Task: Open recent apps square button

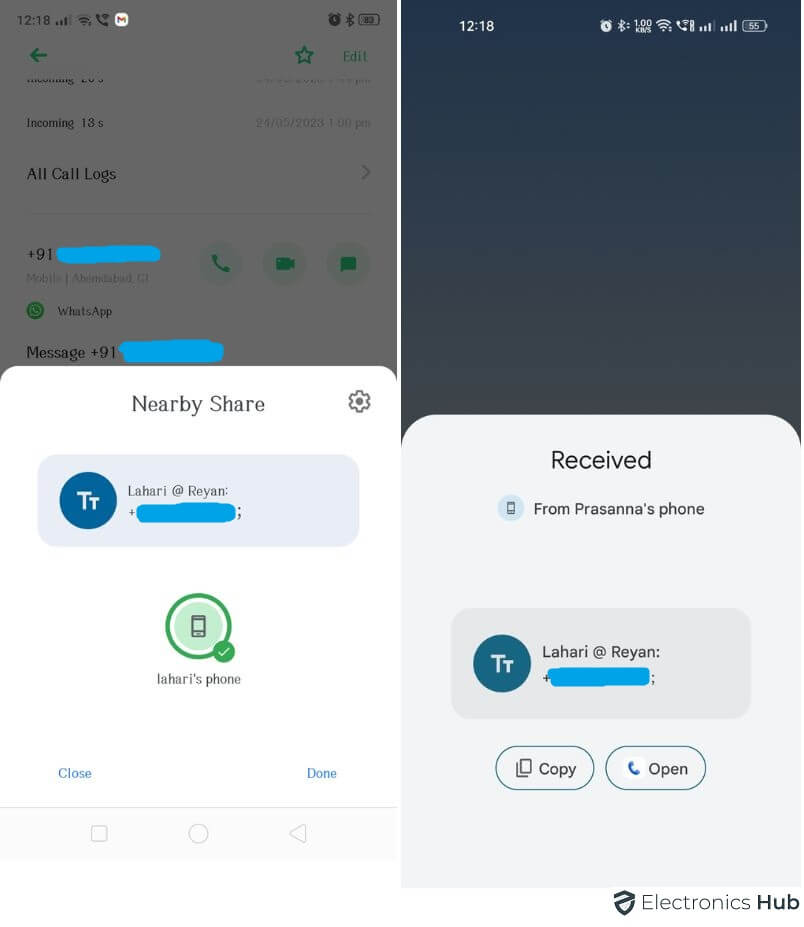Action: coord(99,833)
